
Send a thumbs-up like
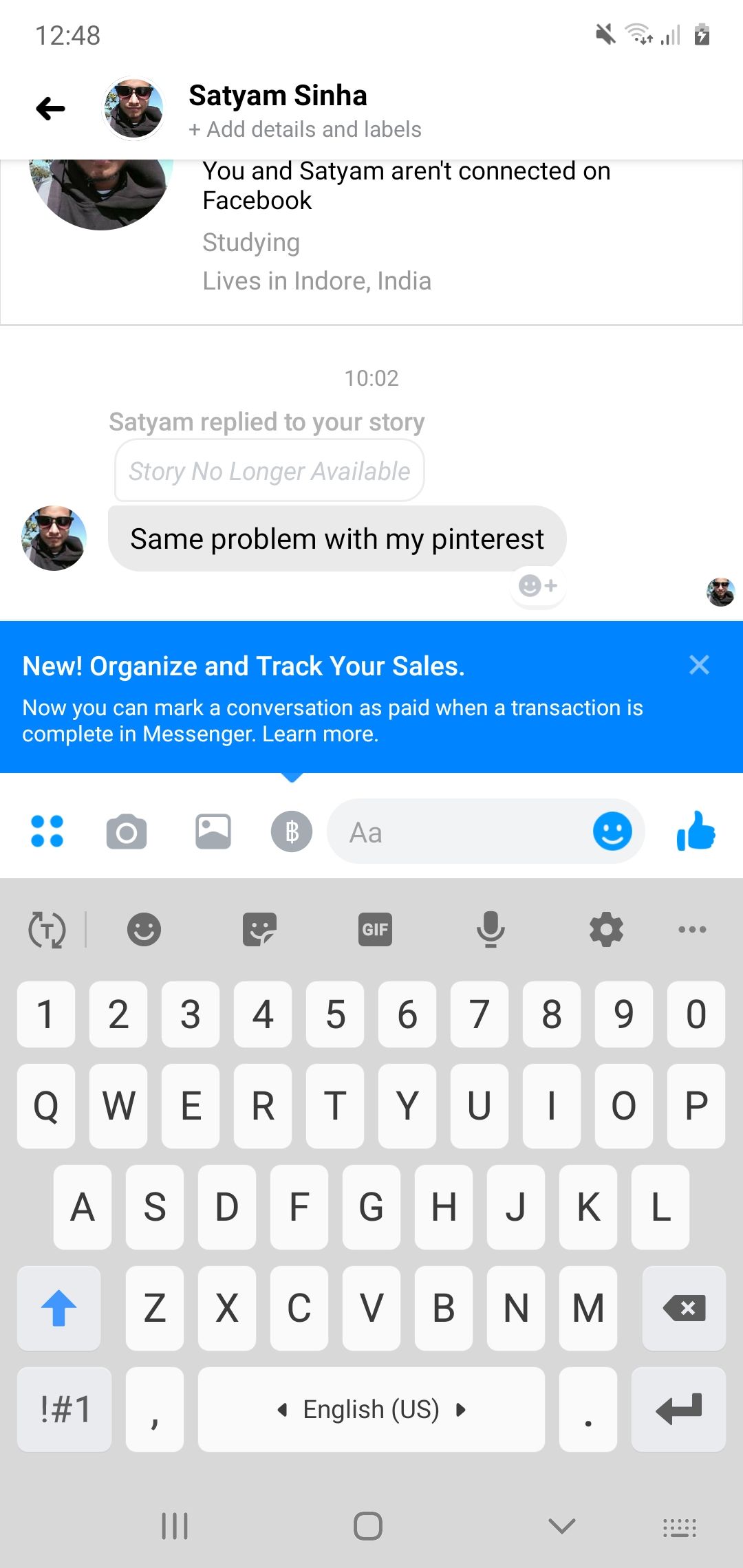tap(696, 831)
